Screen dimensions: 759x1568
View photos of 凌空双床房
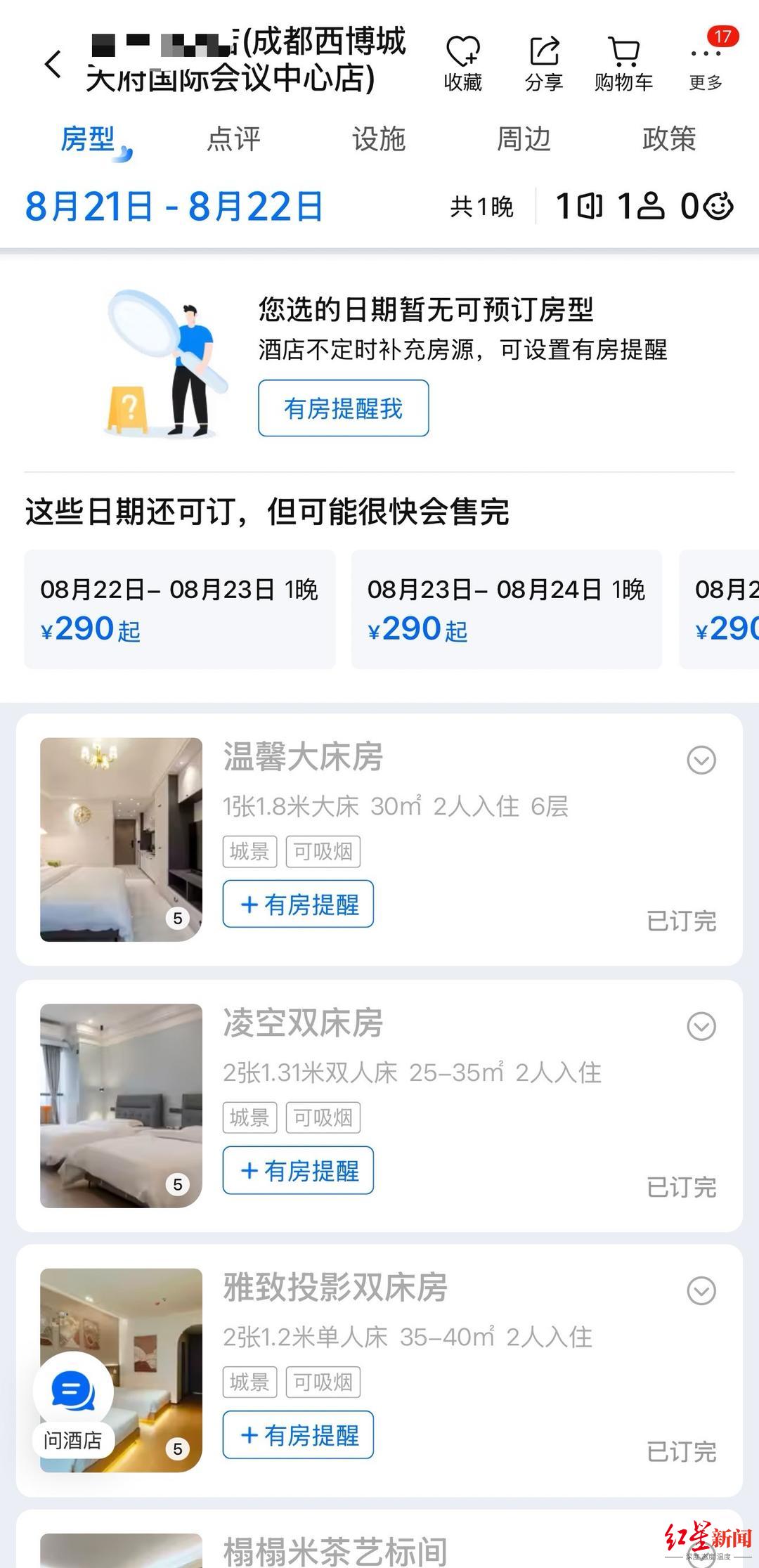point(121,1106)
